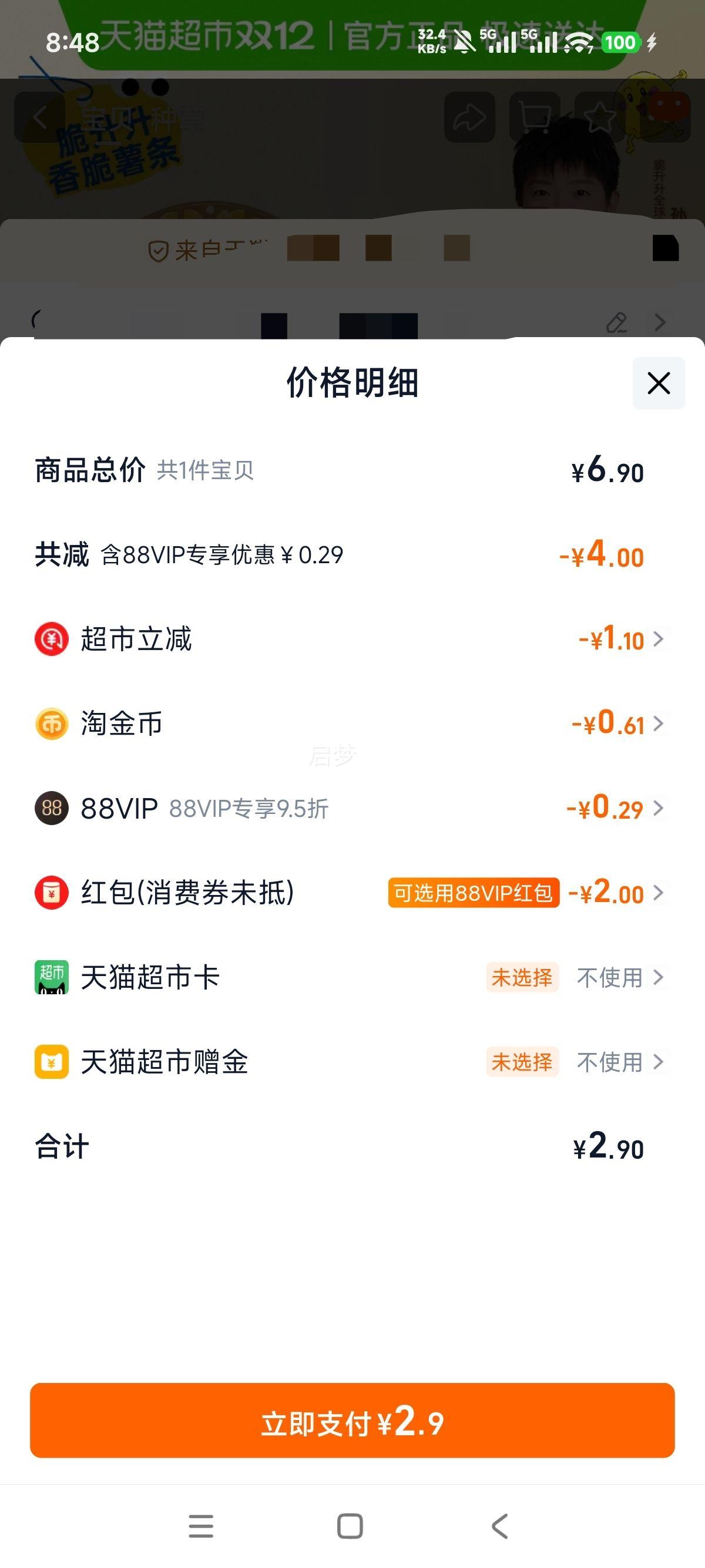705x1568 pixels.
Task: Go back with system back button
Action: [500, 1526]
